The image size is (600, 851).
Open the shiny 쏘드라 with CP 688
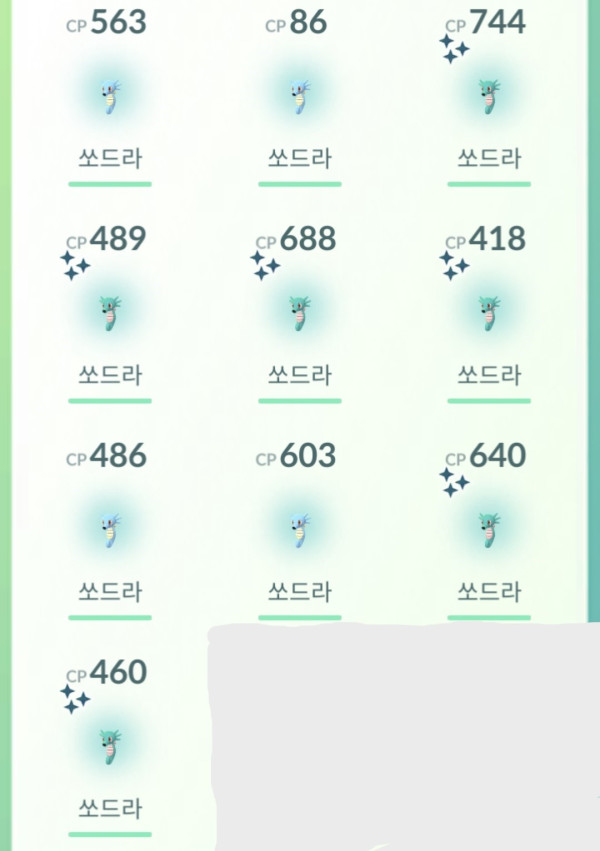(x=299, y=314)
